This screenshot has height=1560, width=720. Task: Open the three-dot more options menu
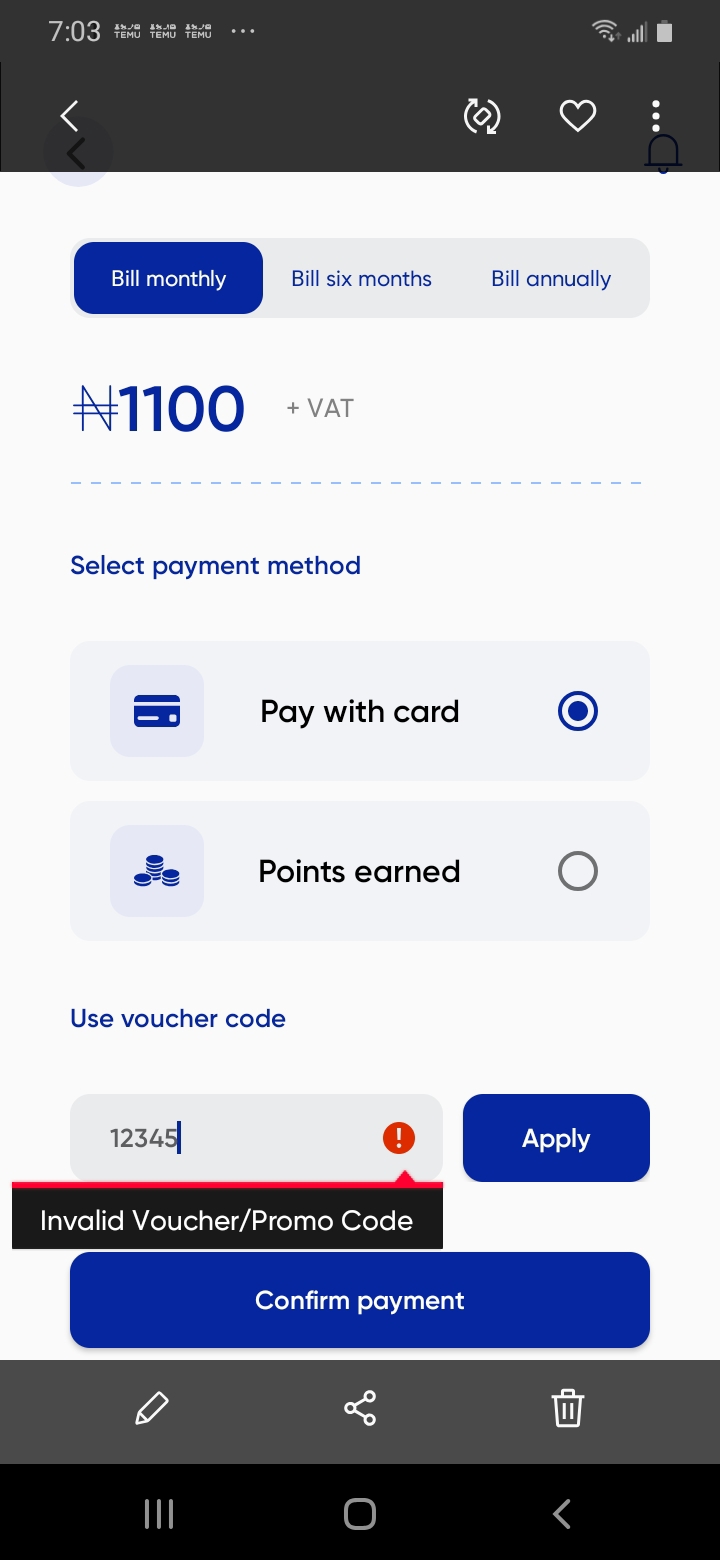(x=656, y=116)
